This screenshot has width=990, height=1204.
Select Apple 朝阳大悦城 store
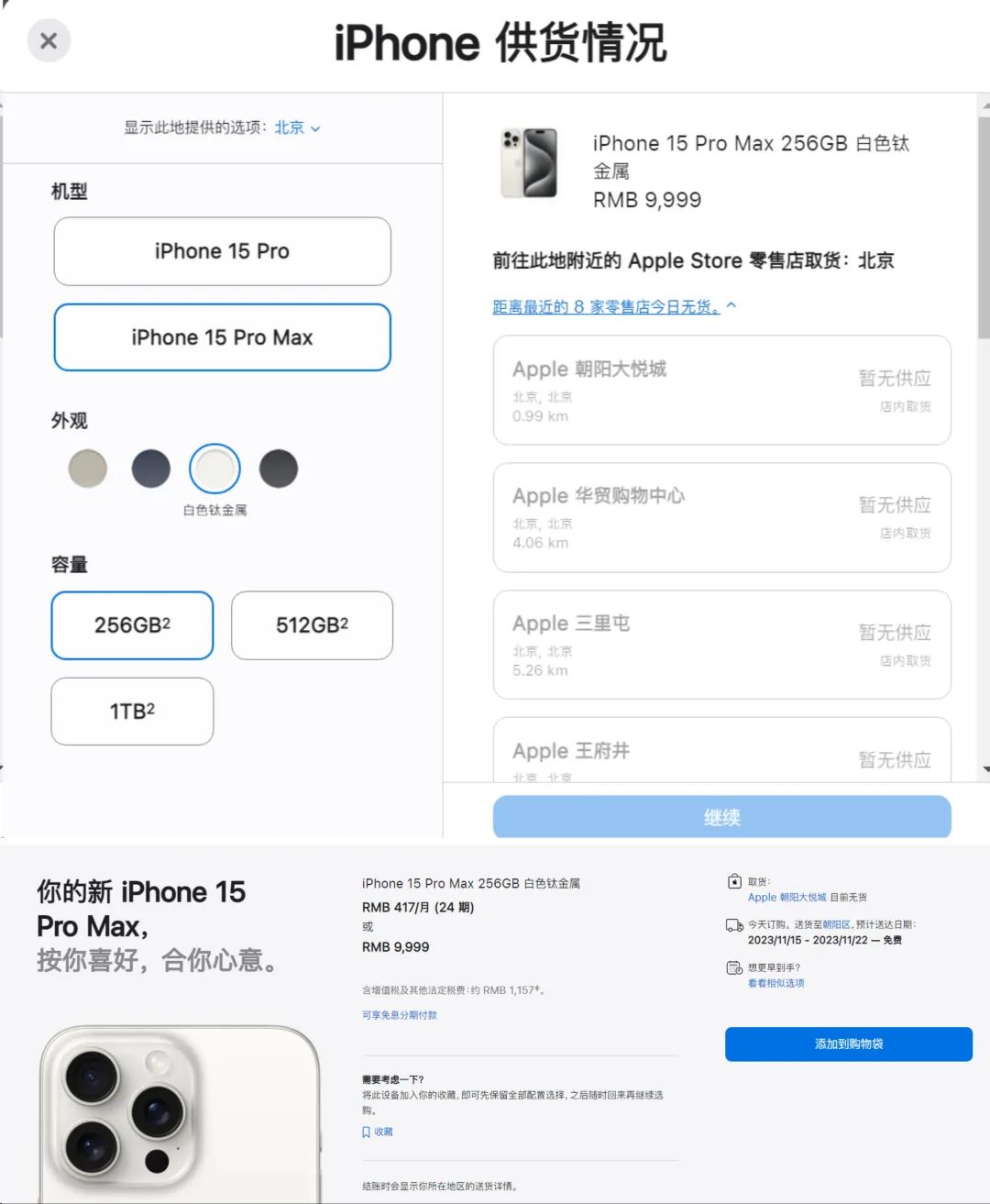coord(721,391)
